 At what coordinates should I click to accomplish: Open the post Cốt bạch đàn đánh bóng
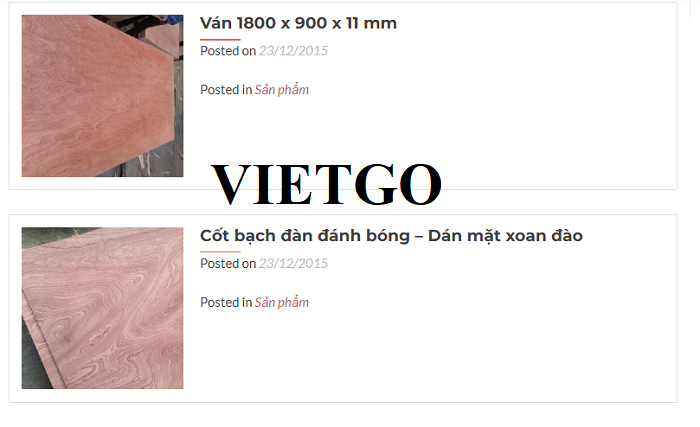point(391,236)
